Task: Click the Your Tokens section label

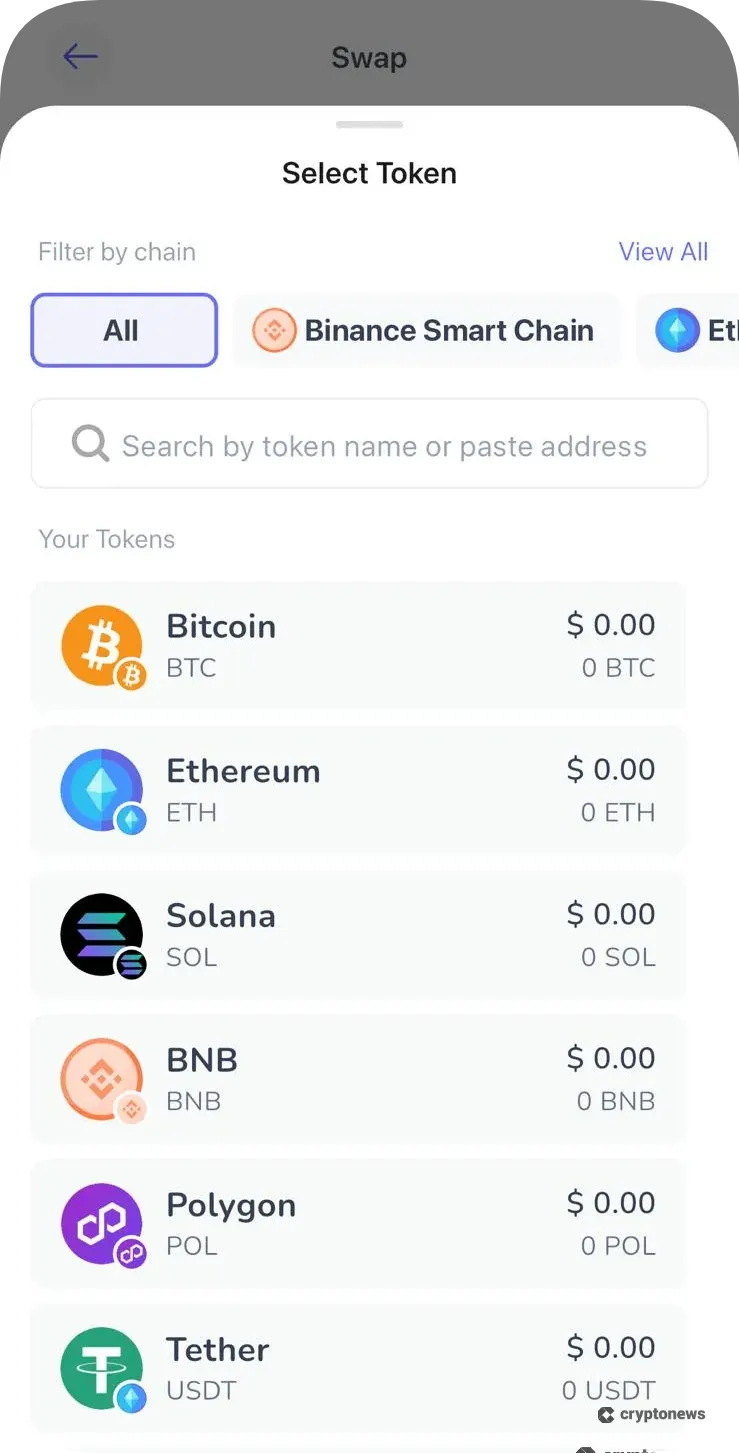Action: click(x=106, y=539)
